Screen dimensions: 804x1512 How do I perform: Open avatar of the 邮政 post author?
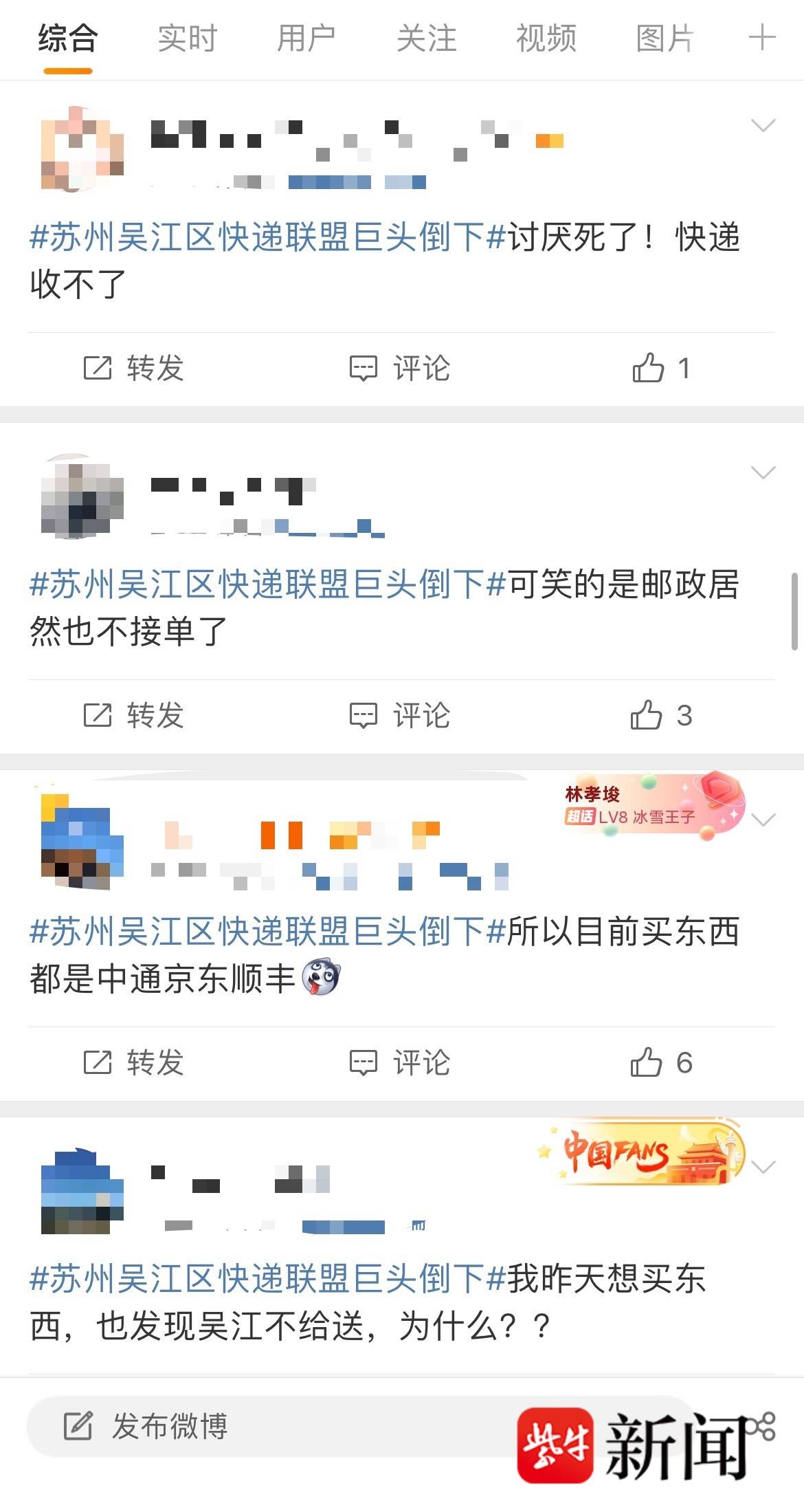82,496
